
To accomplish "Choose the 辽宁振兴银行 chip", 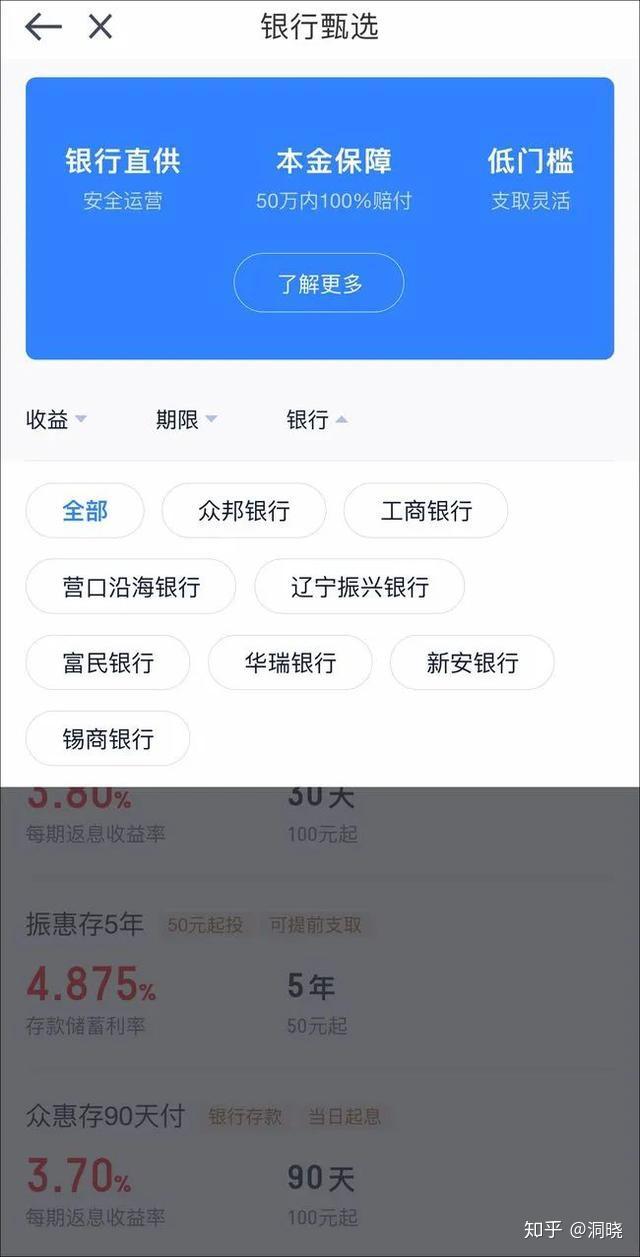I will tap(360, 587).
